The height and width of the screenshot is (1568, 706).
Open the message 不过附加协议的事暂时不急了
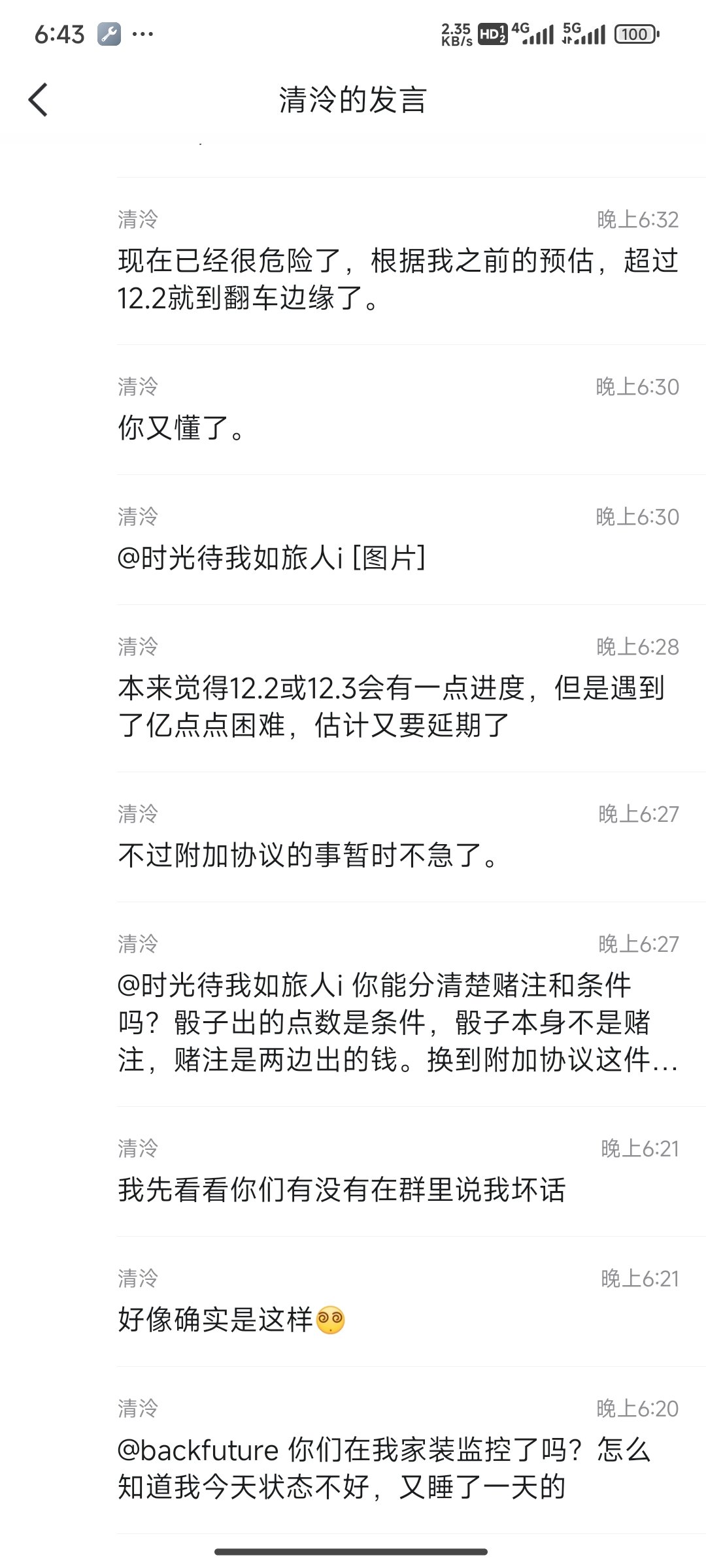pos(399,837)
